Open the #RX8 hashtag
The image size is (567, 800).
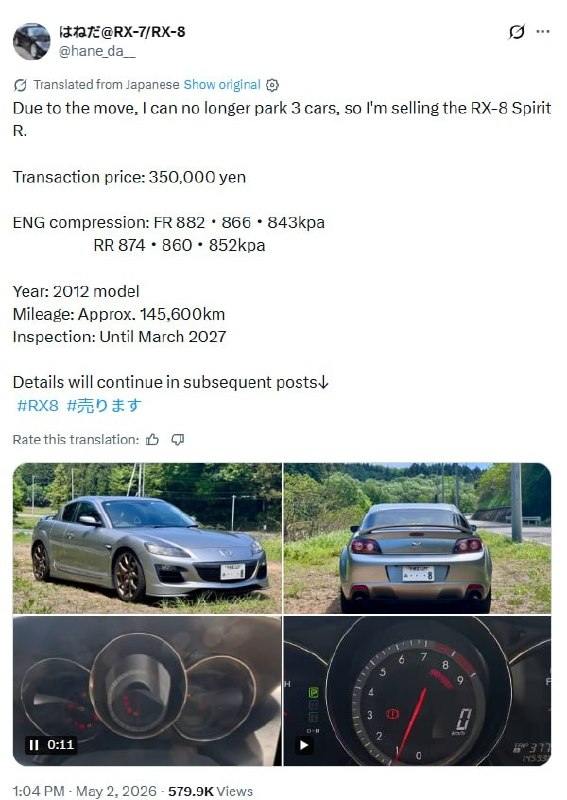(x=38, y=406)
